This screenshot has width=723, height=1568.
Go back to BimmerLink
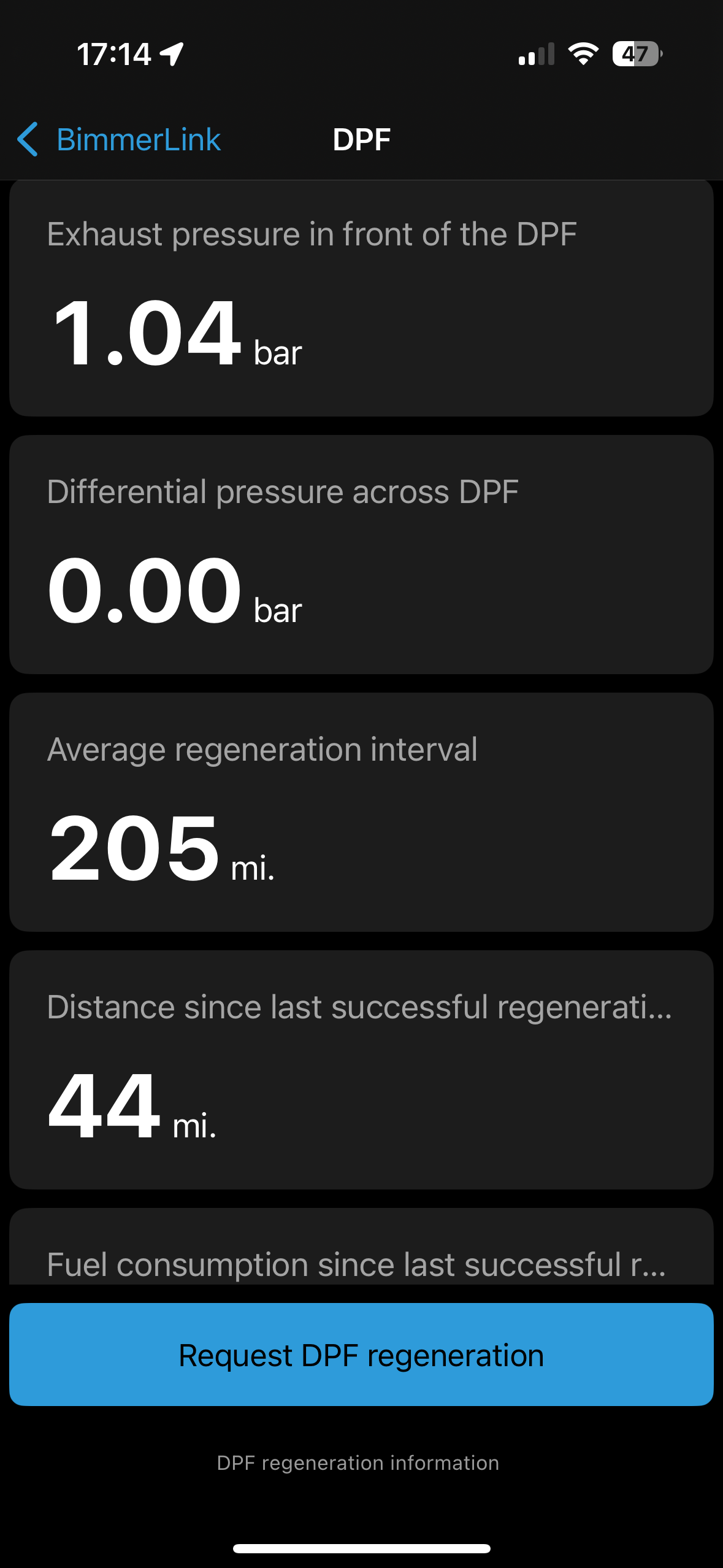(x=119, y=139)
